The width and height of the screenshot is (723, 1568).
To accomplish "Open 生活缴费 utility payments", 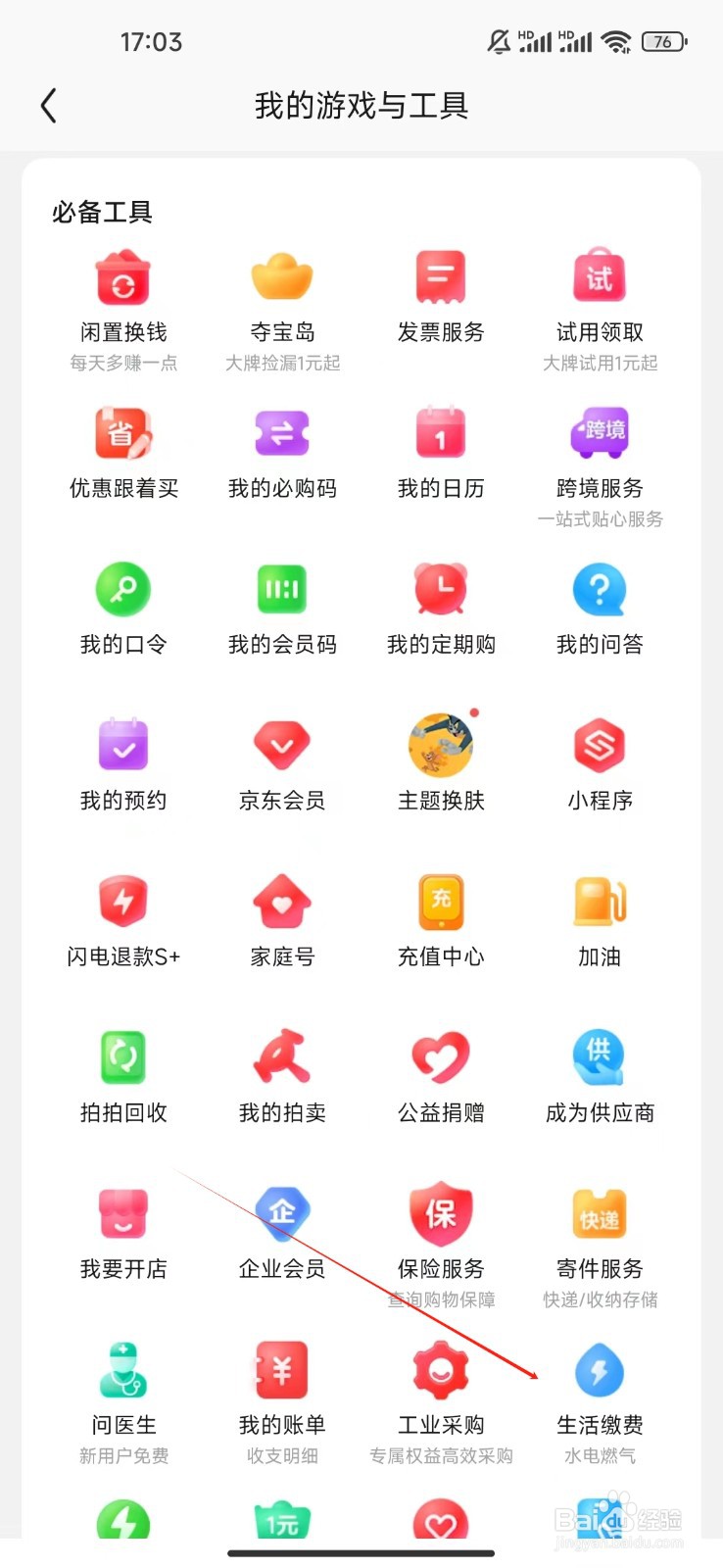I will 599,1392.
